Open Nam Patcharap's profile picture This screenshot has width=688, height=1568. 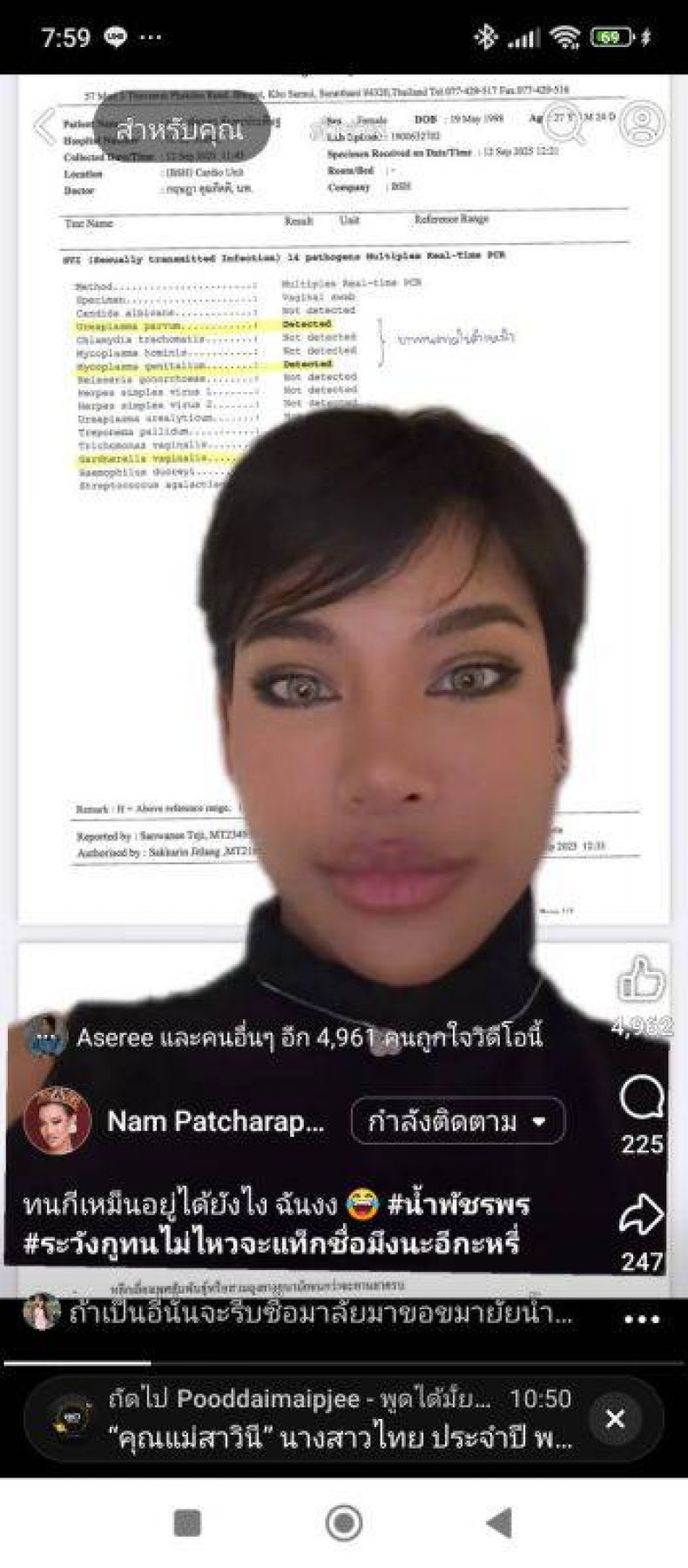point(57,1120)
